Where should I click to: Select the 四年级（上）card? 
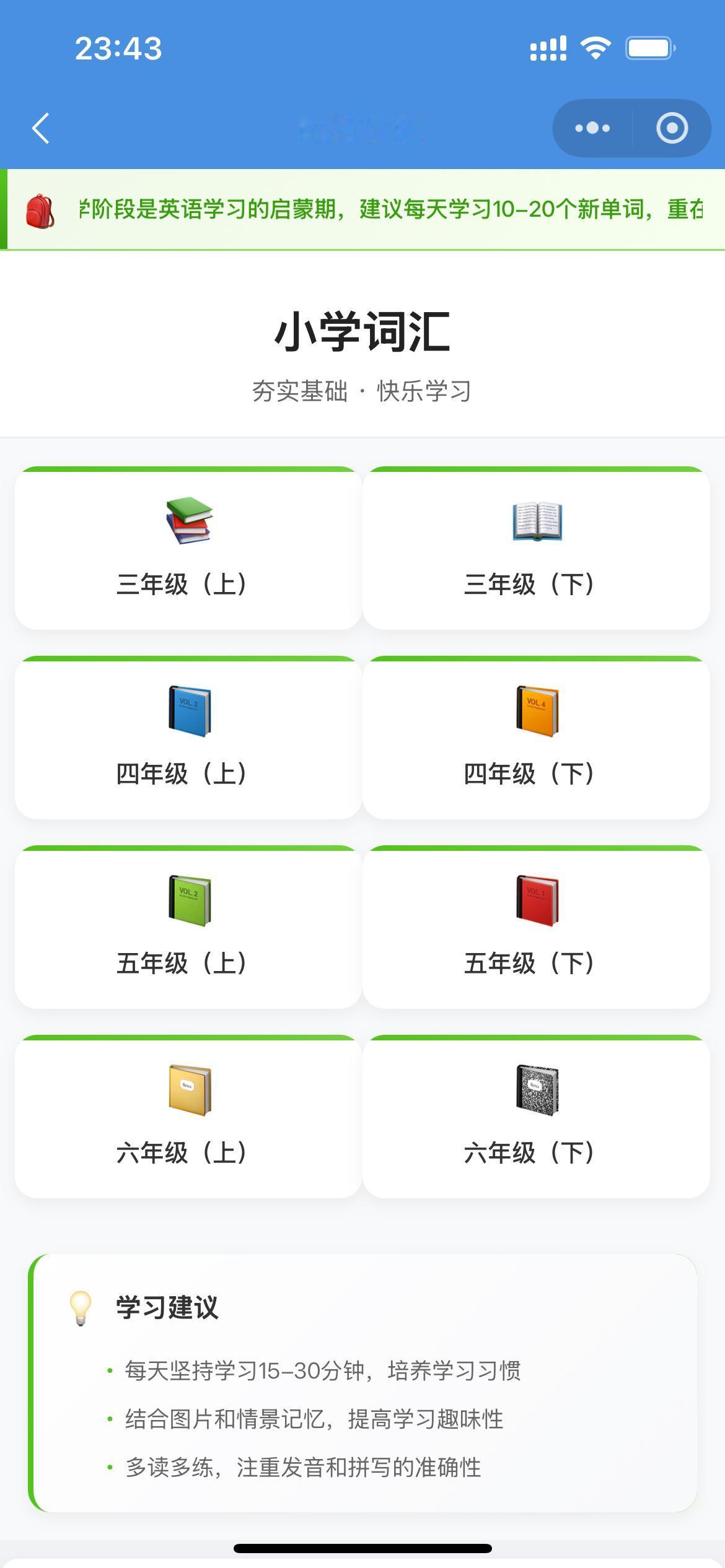click(x=188, y=738)
